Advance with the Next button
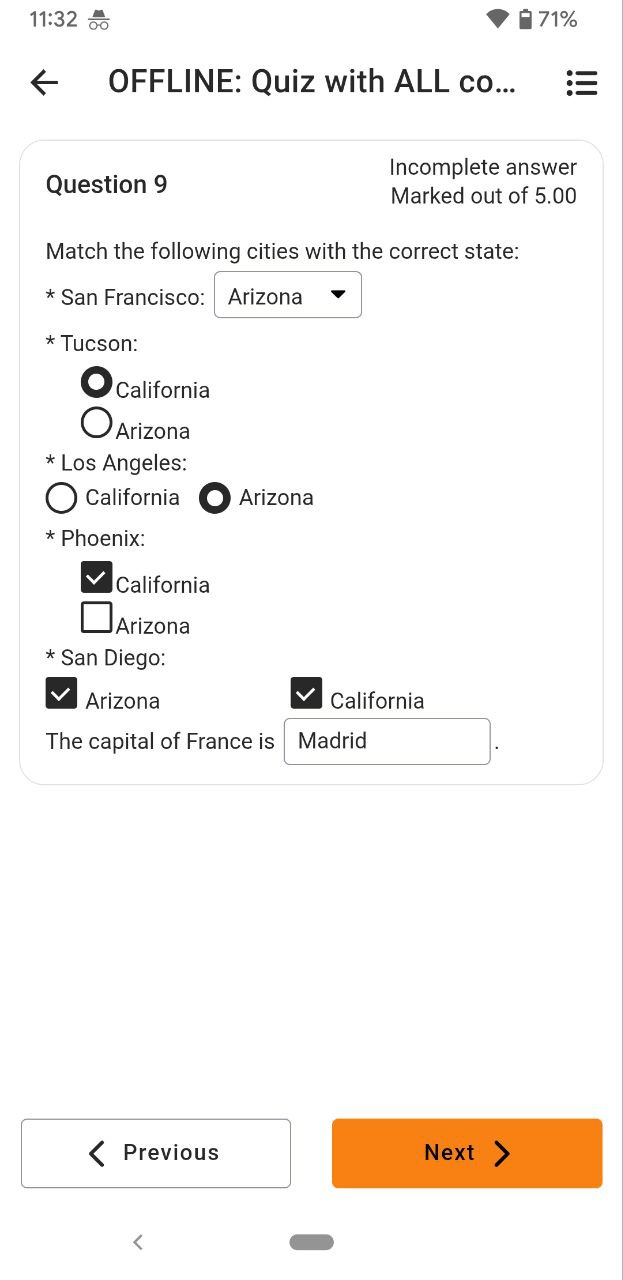 coord(467,1153)
